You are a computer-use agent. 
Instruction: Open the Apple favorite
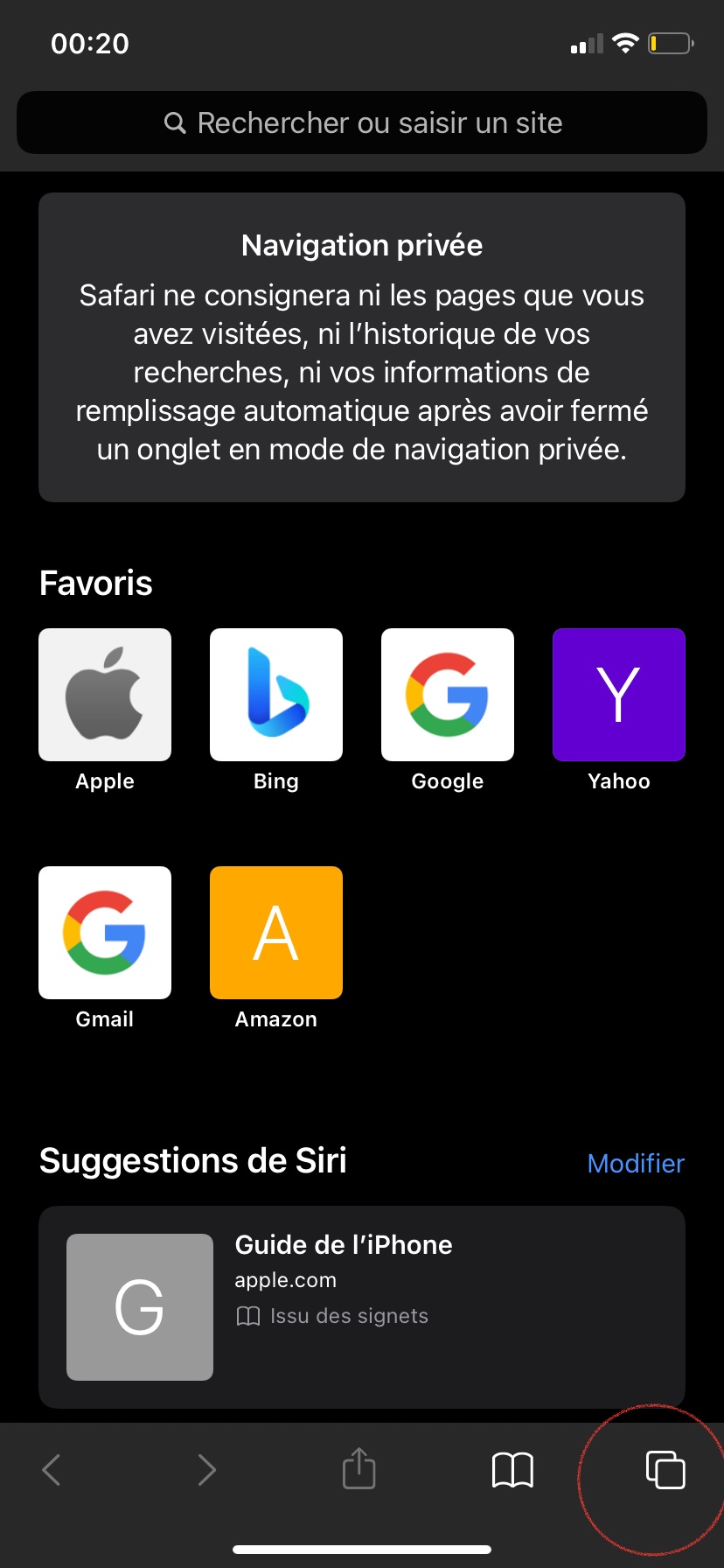[105, 695]
